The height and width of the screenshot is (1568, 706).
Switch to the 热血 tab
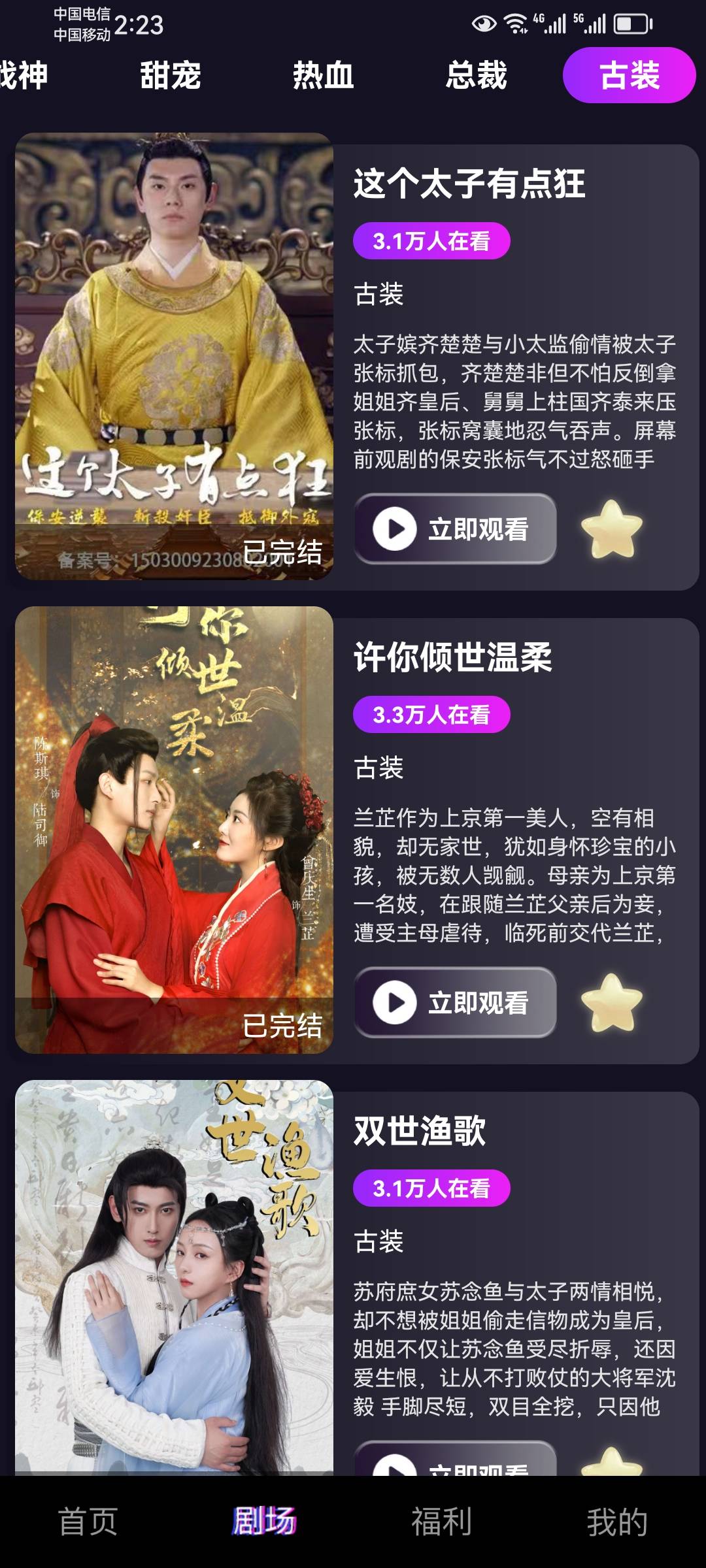[x=322, y=76]
